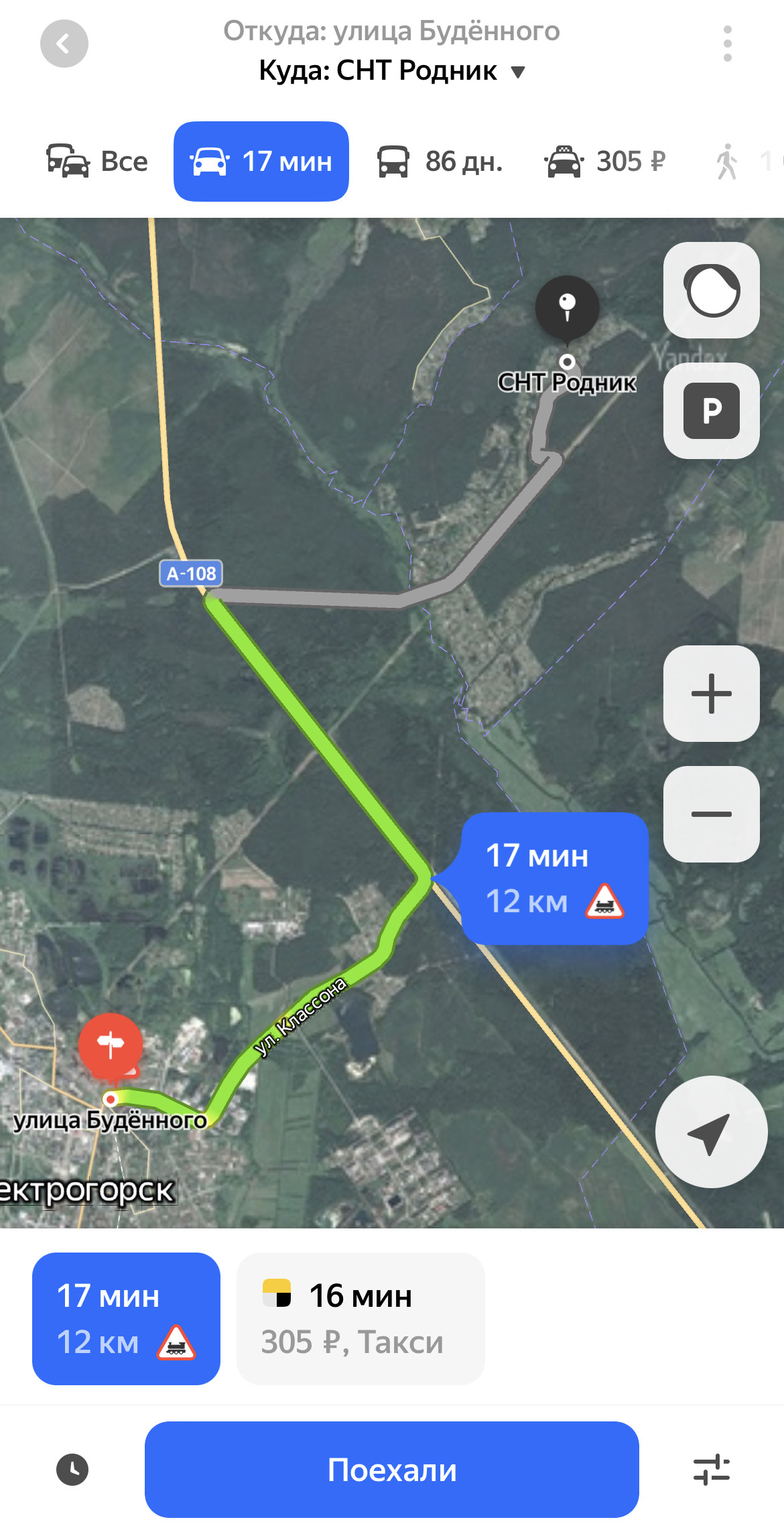Open route settings sliders icon
The image size is (784, 1534).
(711, 1470)
